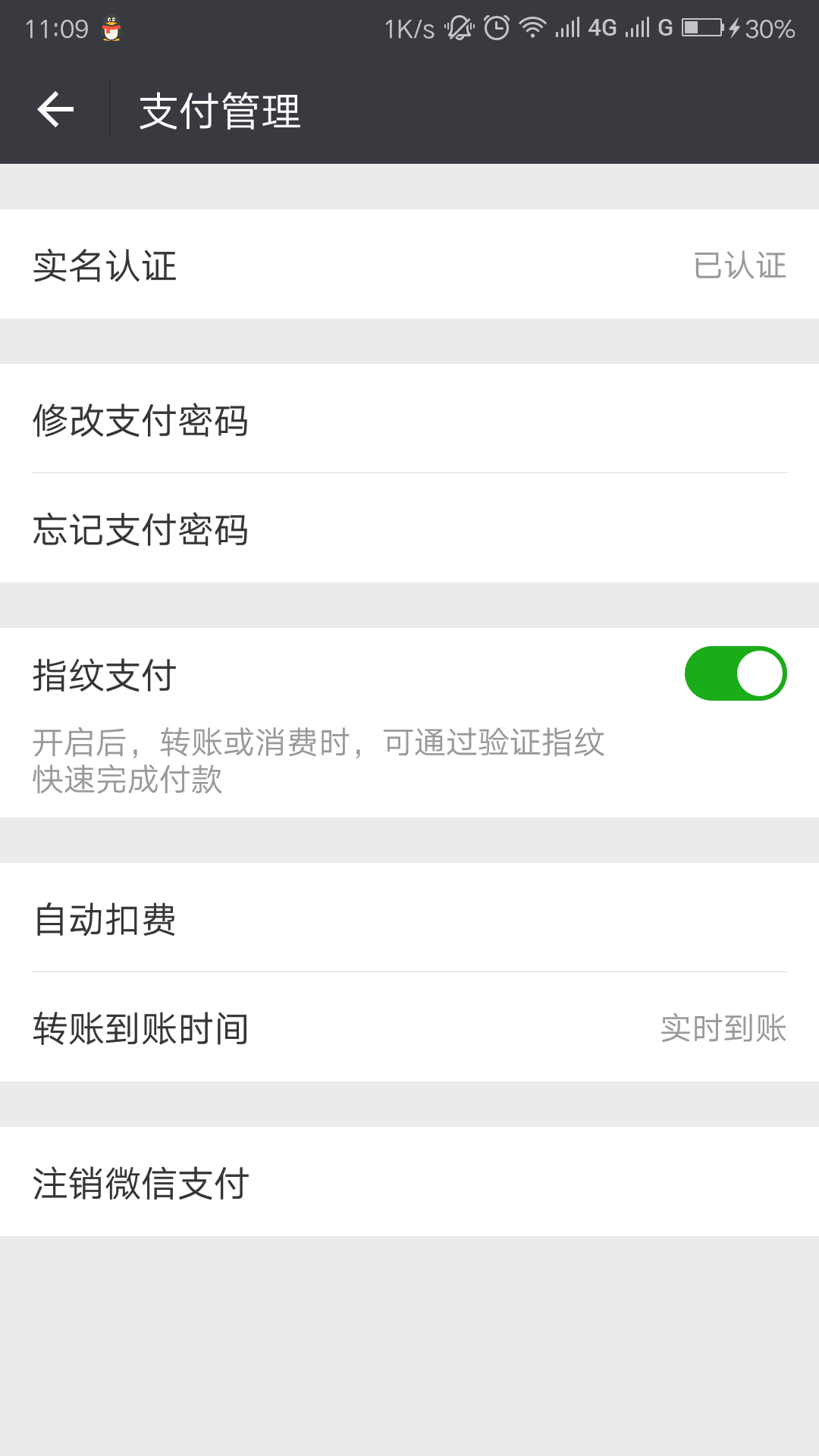Open 自动扣费 settings
Image resolution: width=819 pixels, height=1456 pixels.
[409, 918]
